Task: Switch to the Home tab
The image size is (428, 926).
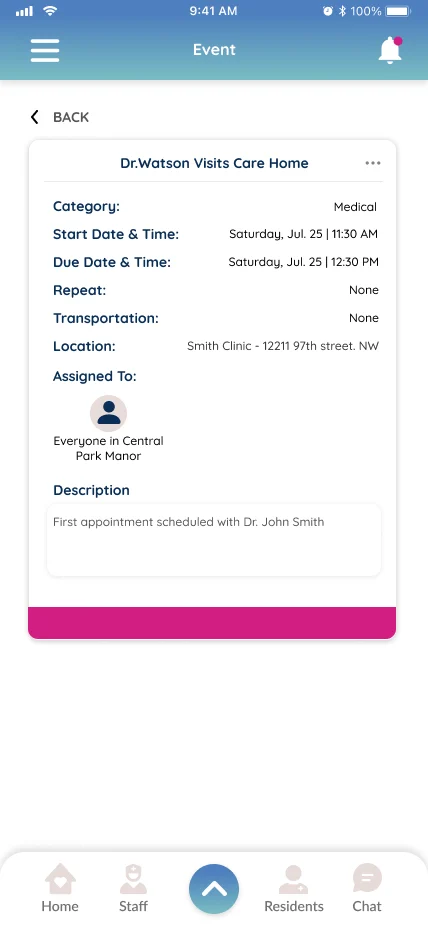Action: [60, 888]
